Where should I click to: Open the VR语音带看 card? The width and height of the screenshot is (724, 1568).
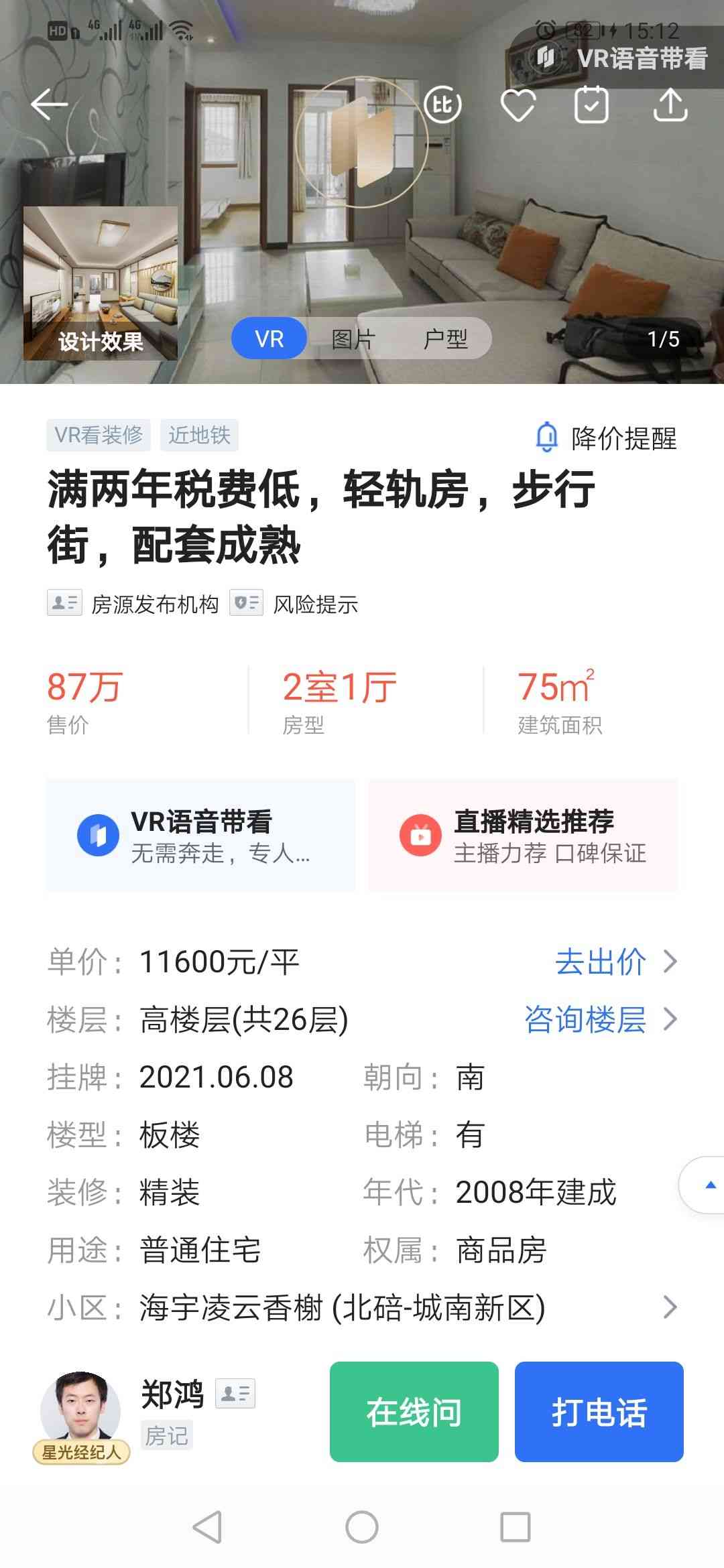tap(200, 836)
